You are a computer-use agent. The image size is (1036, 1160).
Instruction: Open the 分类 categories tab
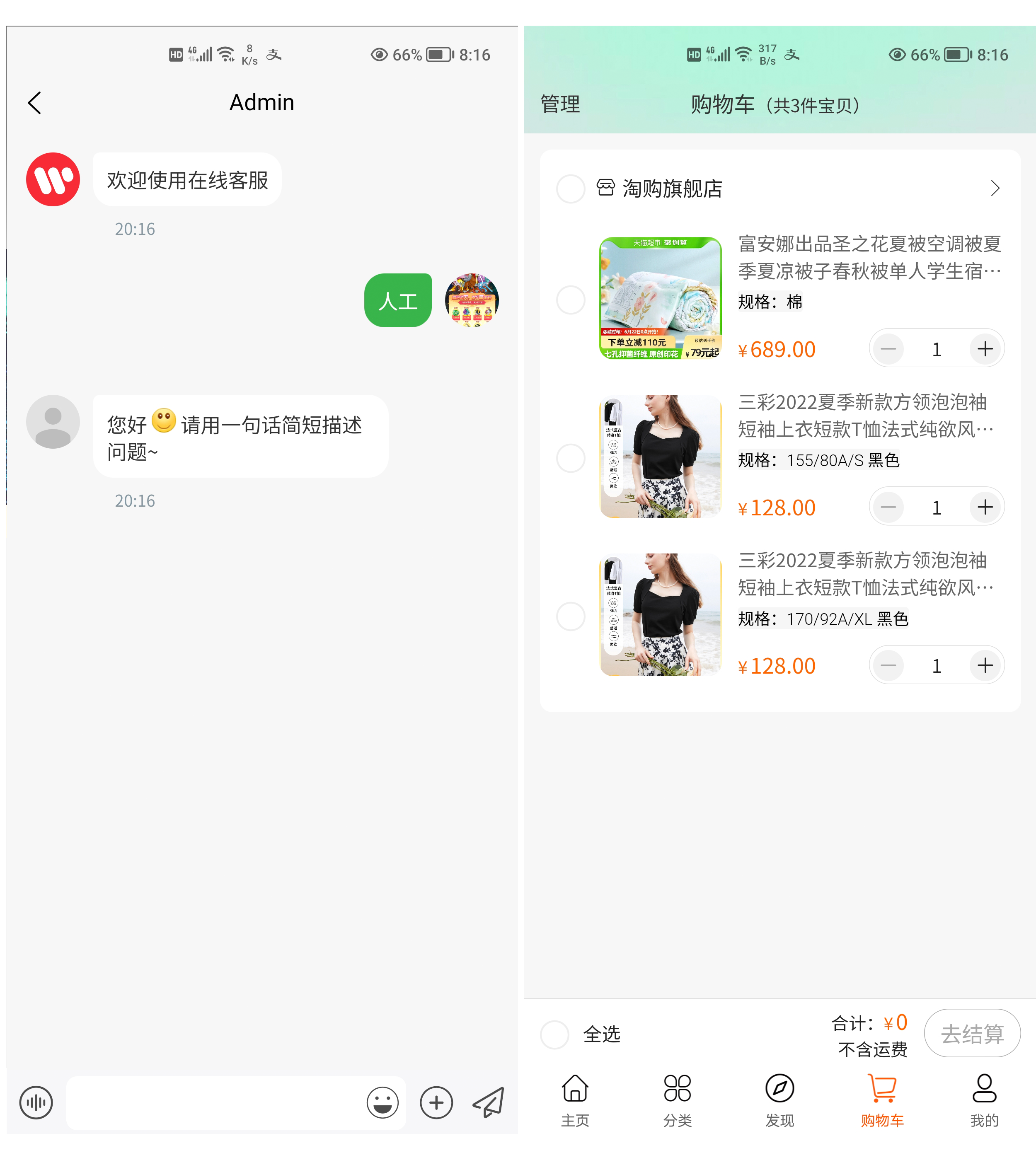click(x=678, y=1100)
